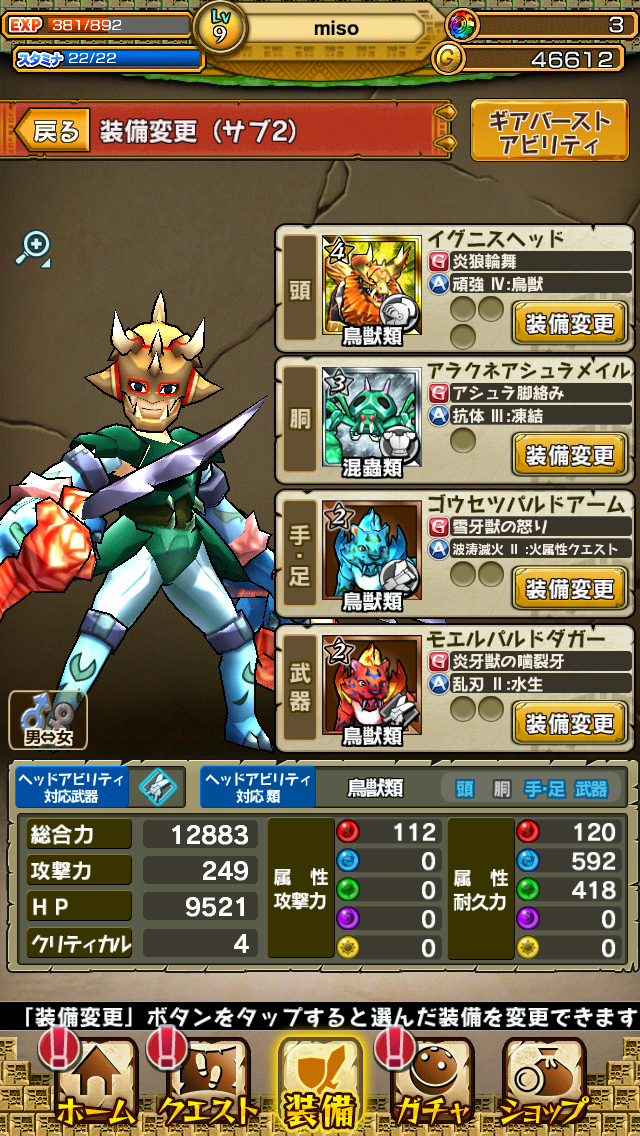Open ギアバーストアビリティ
The image size is (640, 1136).
tap(548, 132)
